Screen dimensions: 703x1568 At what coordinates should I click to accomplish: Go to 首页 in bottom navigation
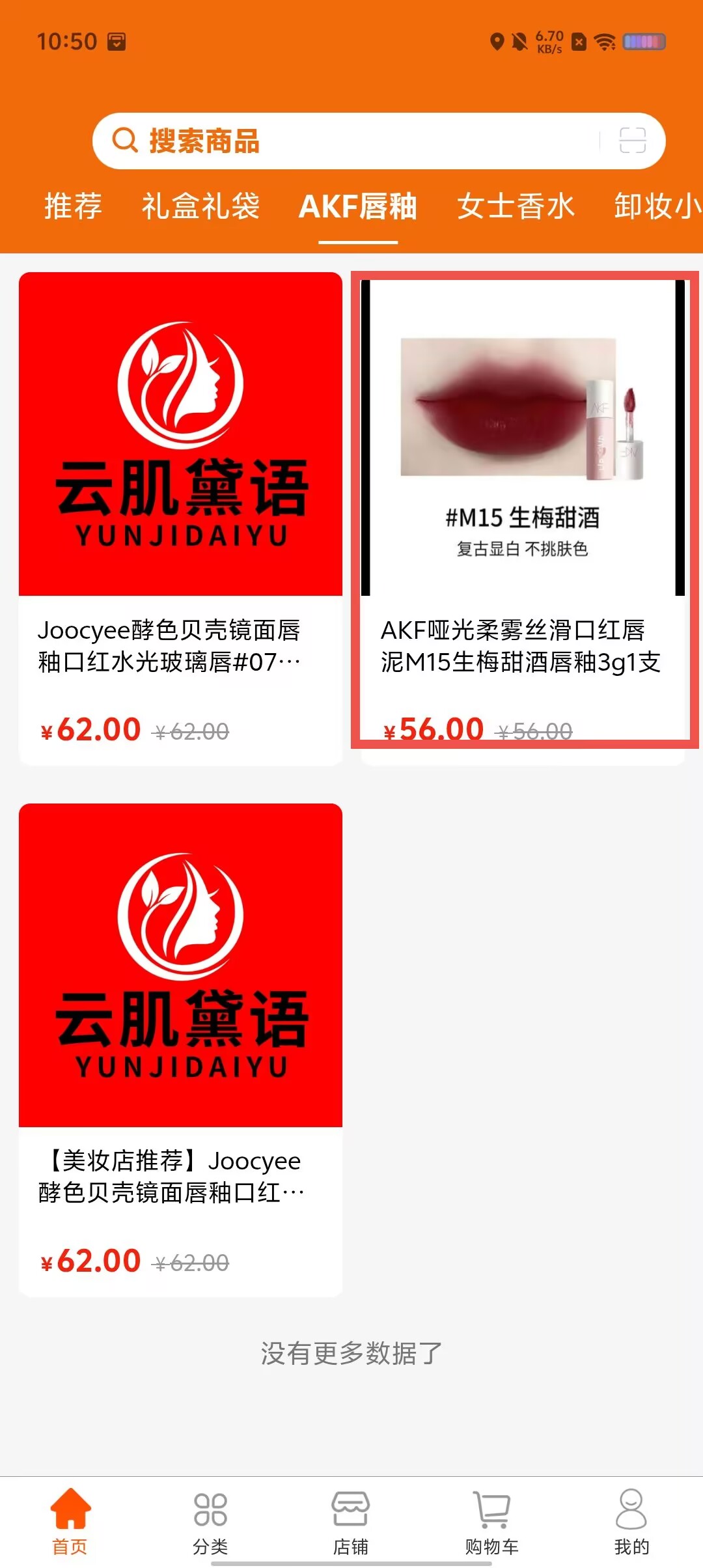click(70, 1522)
